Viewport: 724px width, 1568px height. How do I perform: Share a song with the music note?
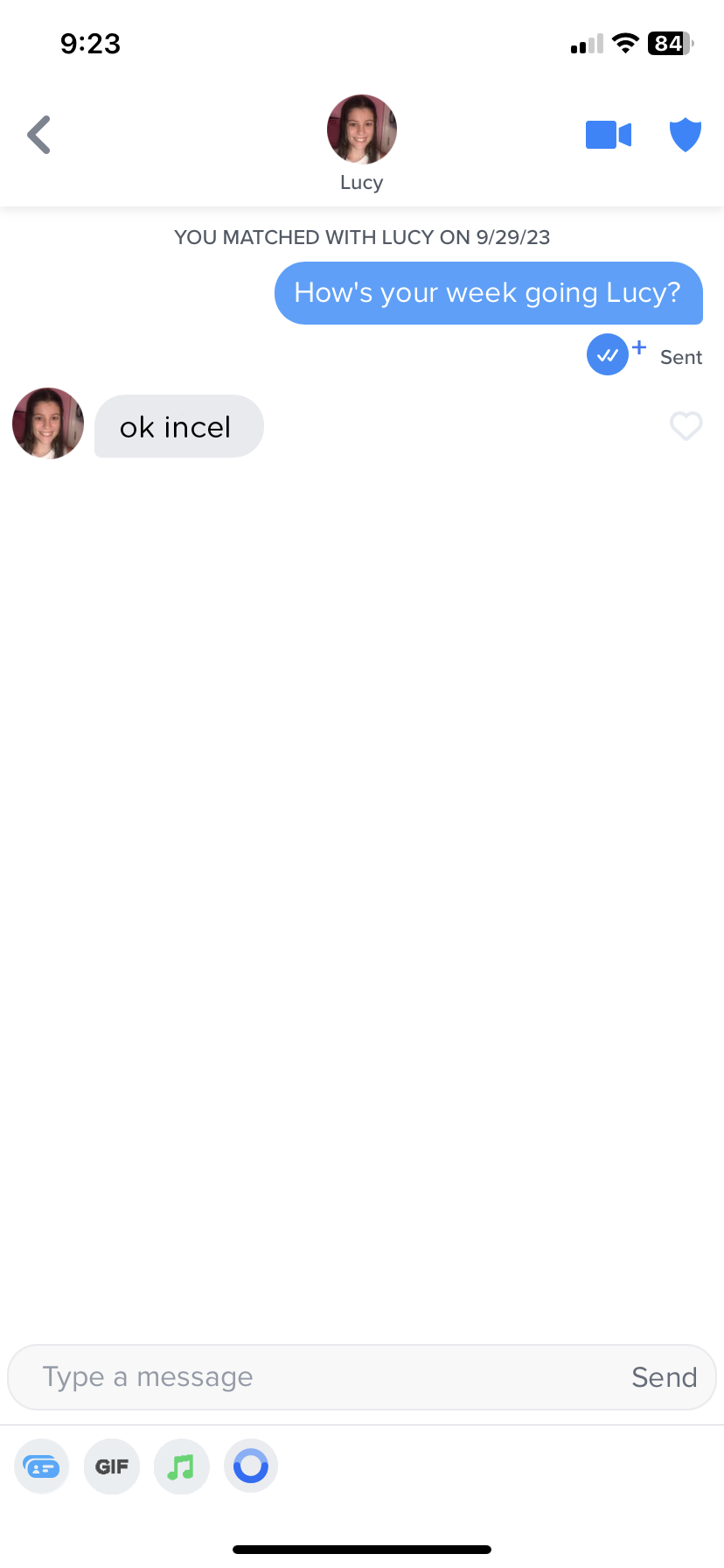click(181, 1466)
